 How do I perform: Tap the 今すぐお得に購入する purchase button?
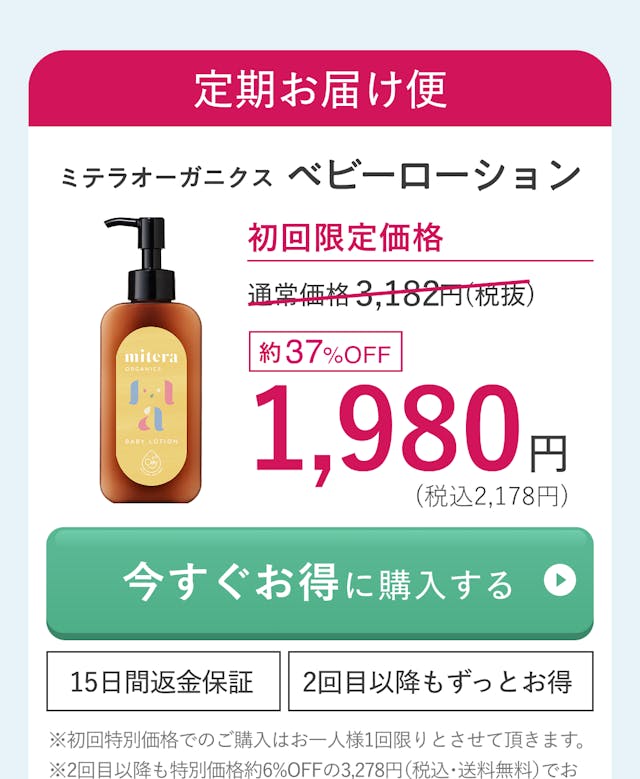point(319,582)
